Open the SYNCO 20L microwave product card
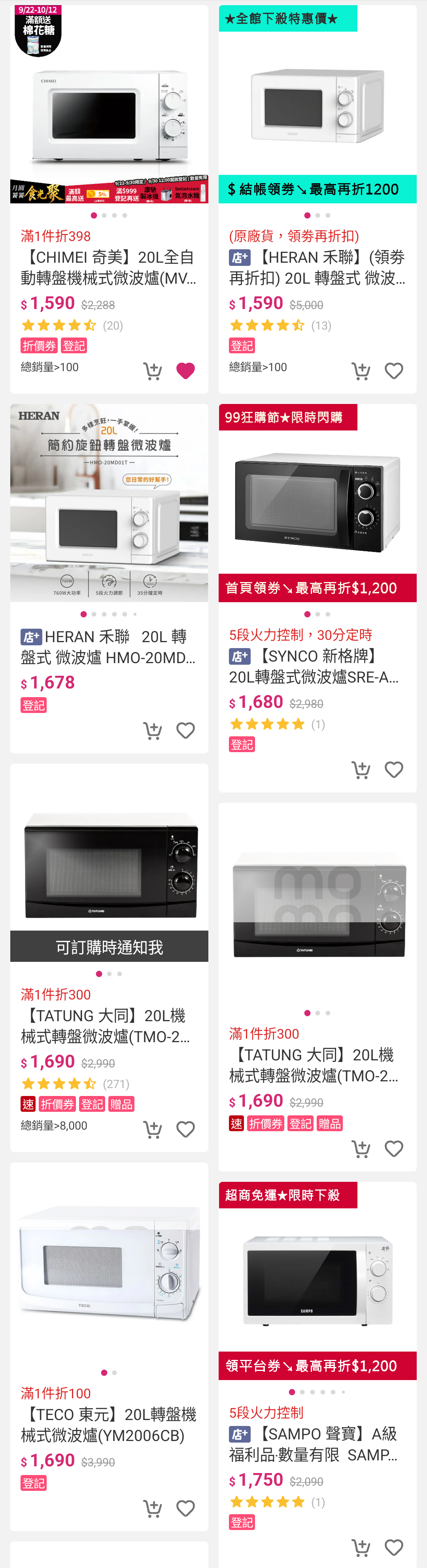 click(x=317, y=666)
